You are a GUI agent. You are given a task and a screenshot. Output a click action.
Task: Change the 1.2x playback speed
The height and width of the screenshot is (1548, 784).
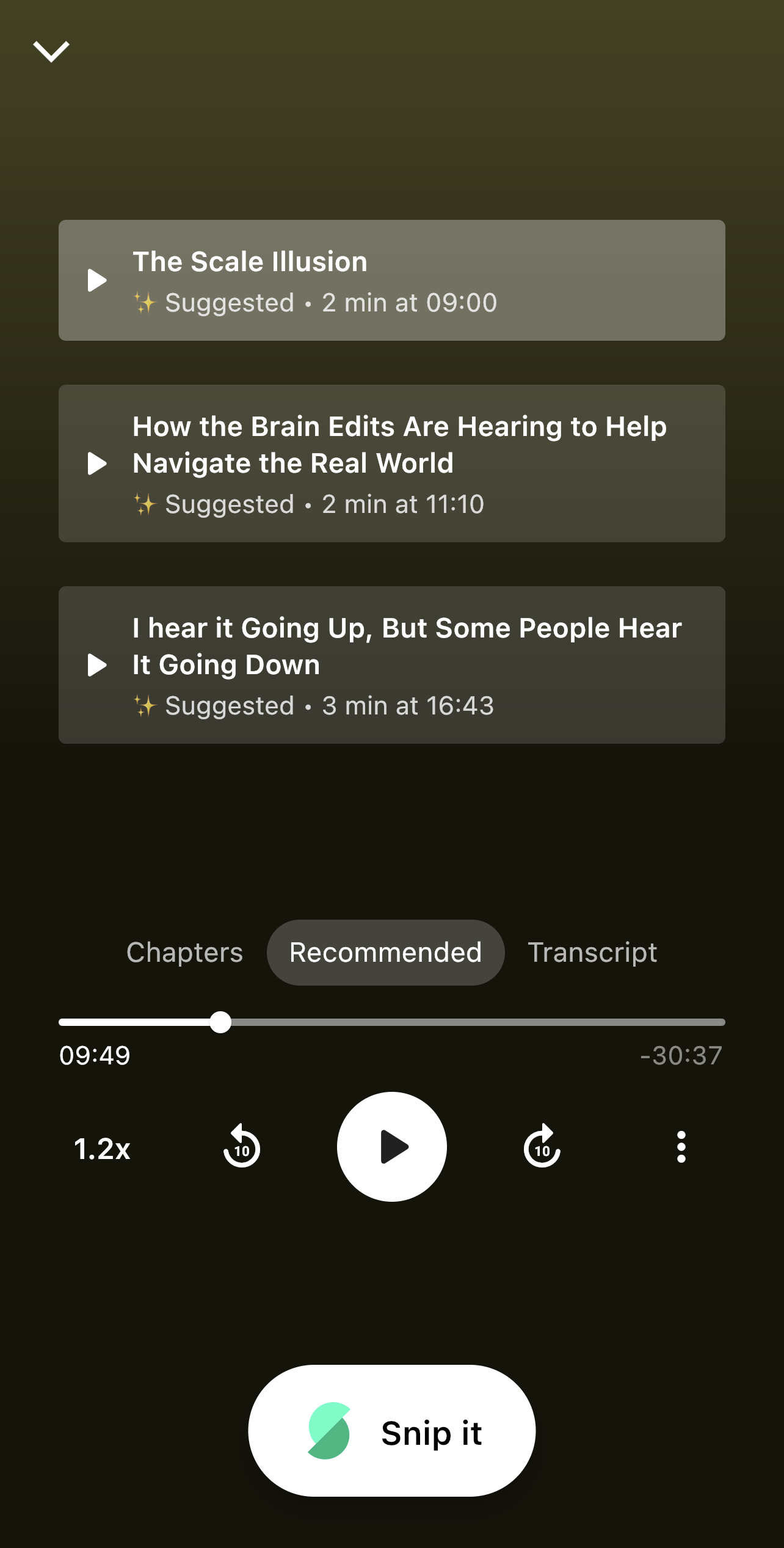tap(102, 1149)
